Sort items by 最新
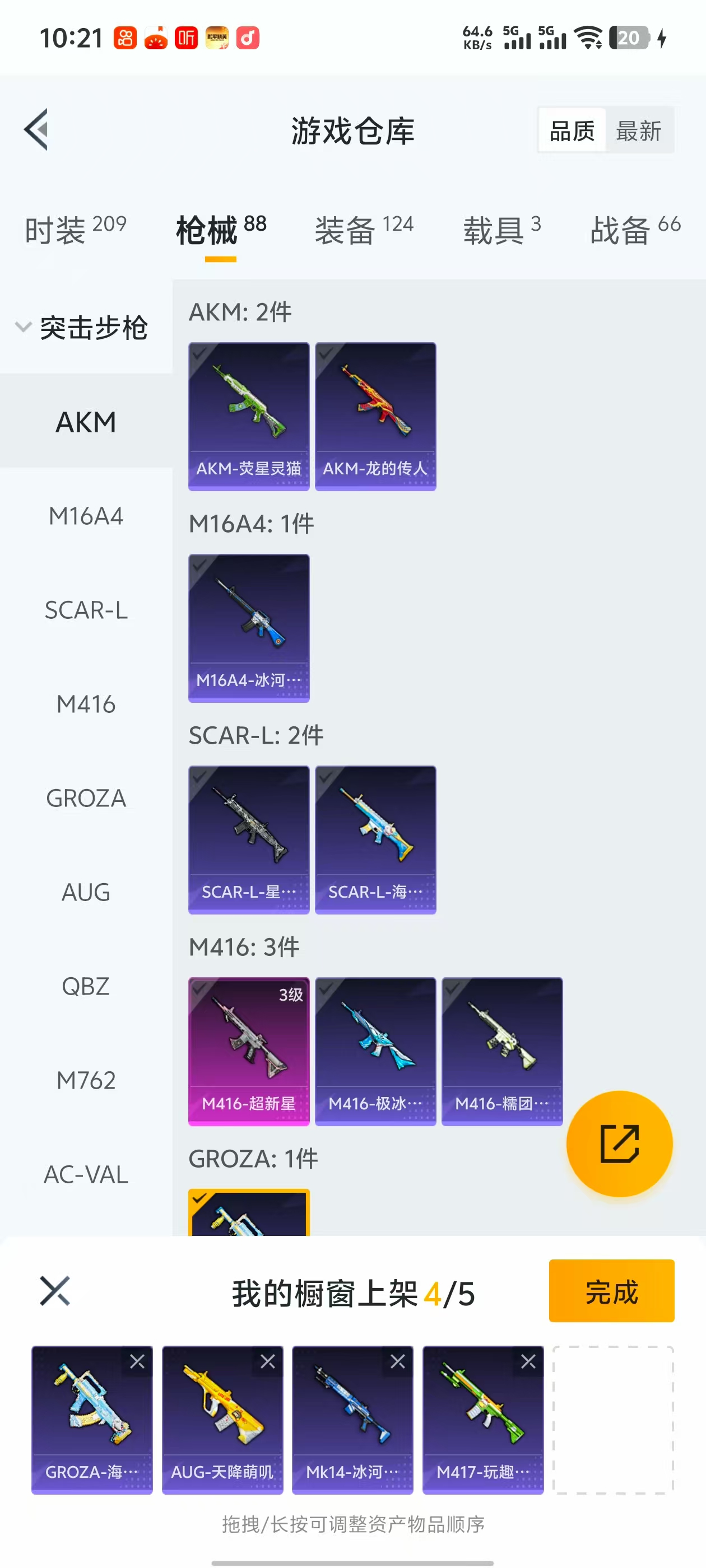The image size is (706, 1568). pos(638,131)
